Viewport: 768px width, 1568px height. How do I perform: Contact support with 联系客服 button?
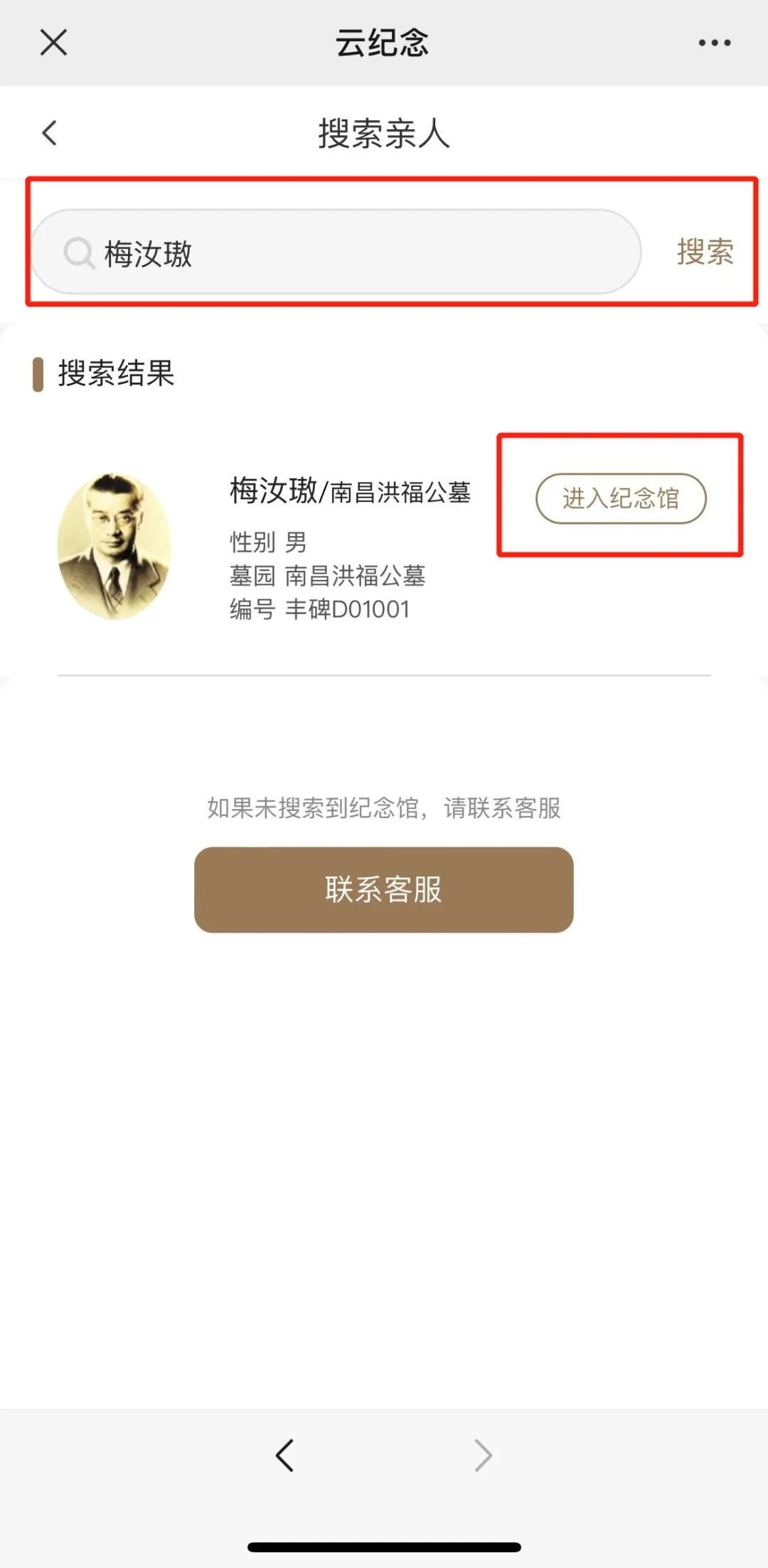tap(383, 889)
